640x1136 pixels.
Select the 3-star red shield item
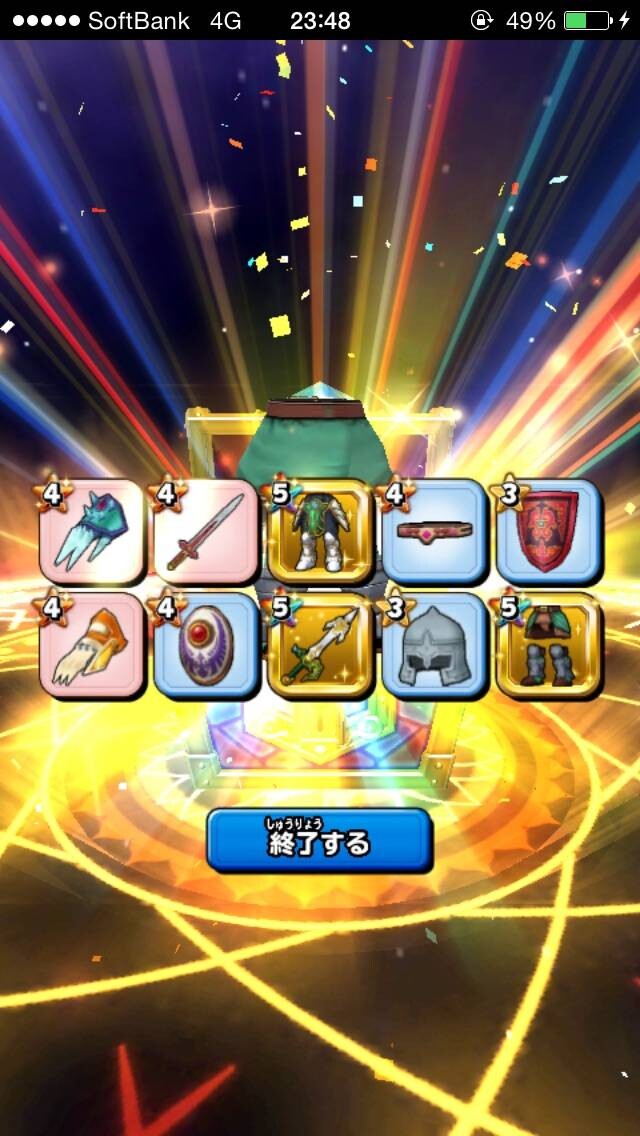tap(549, 531)
